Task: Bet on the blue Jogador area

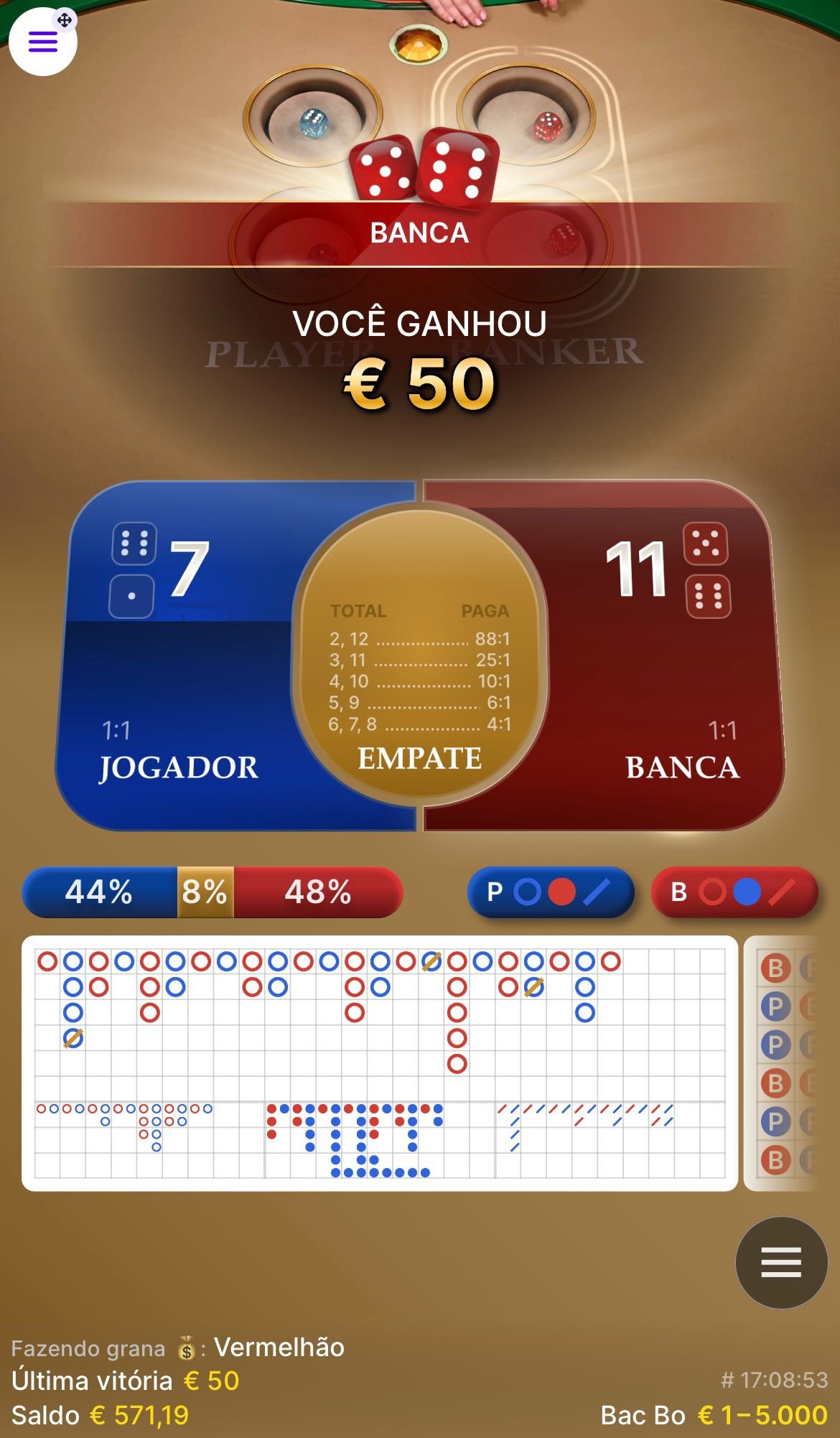Action: (179, 689)
